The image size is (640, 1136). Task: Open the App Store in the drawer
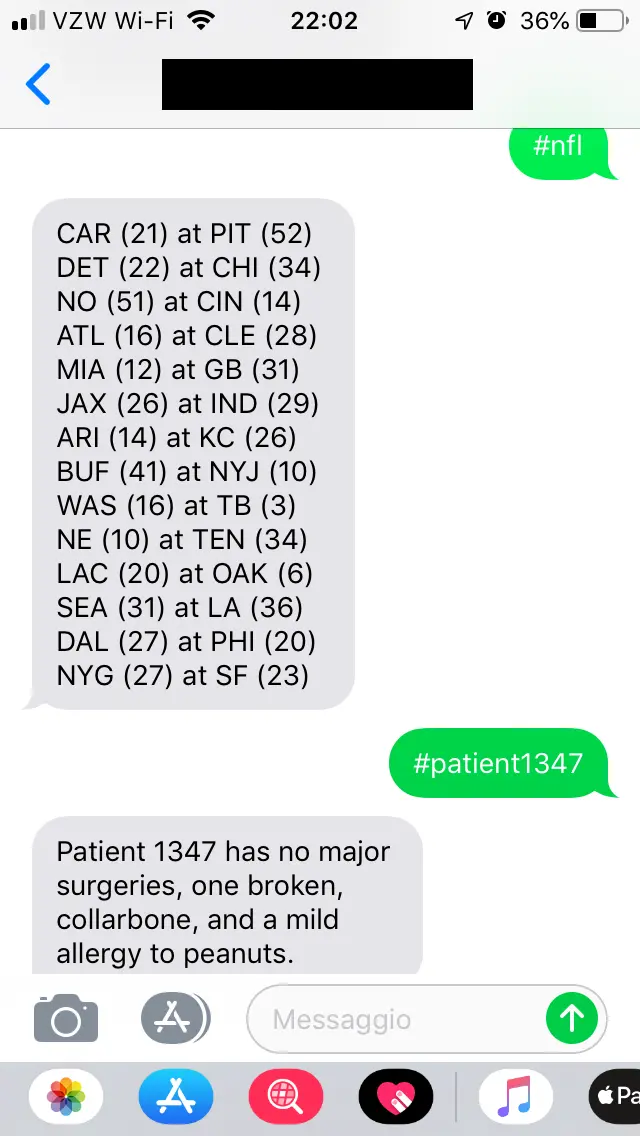[175, 1099]
